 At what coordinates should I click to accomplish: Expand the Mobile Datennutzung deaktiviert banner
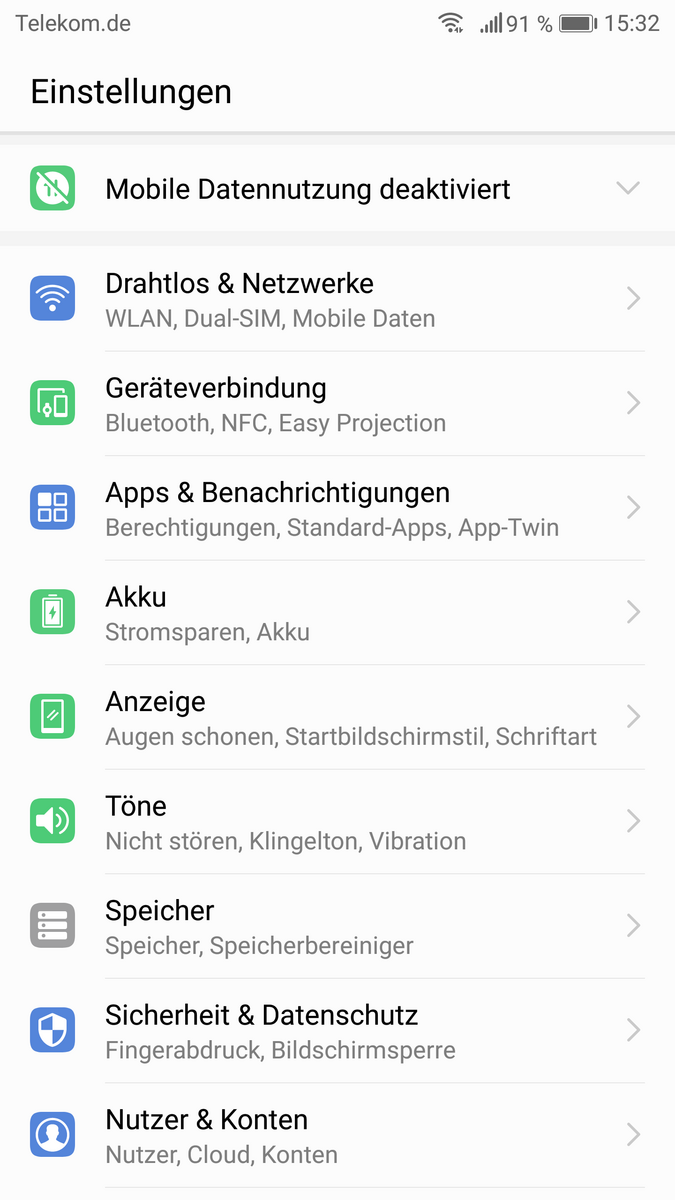pos(337,188)
